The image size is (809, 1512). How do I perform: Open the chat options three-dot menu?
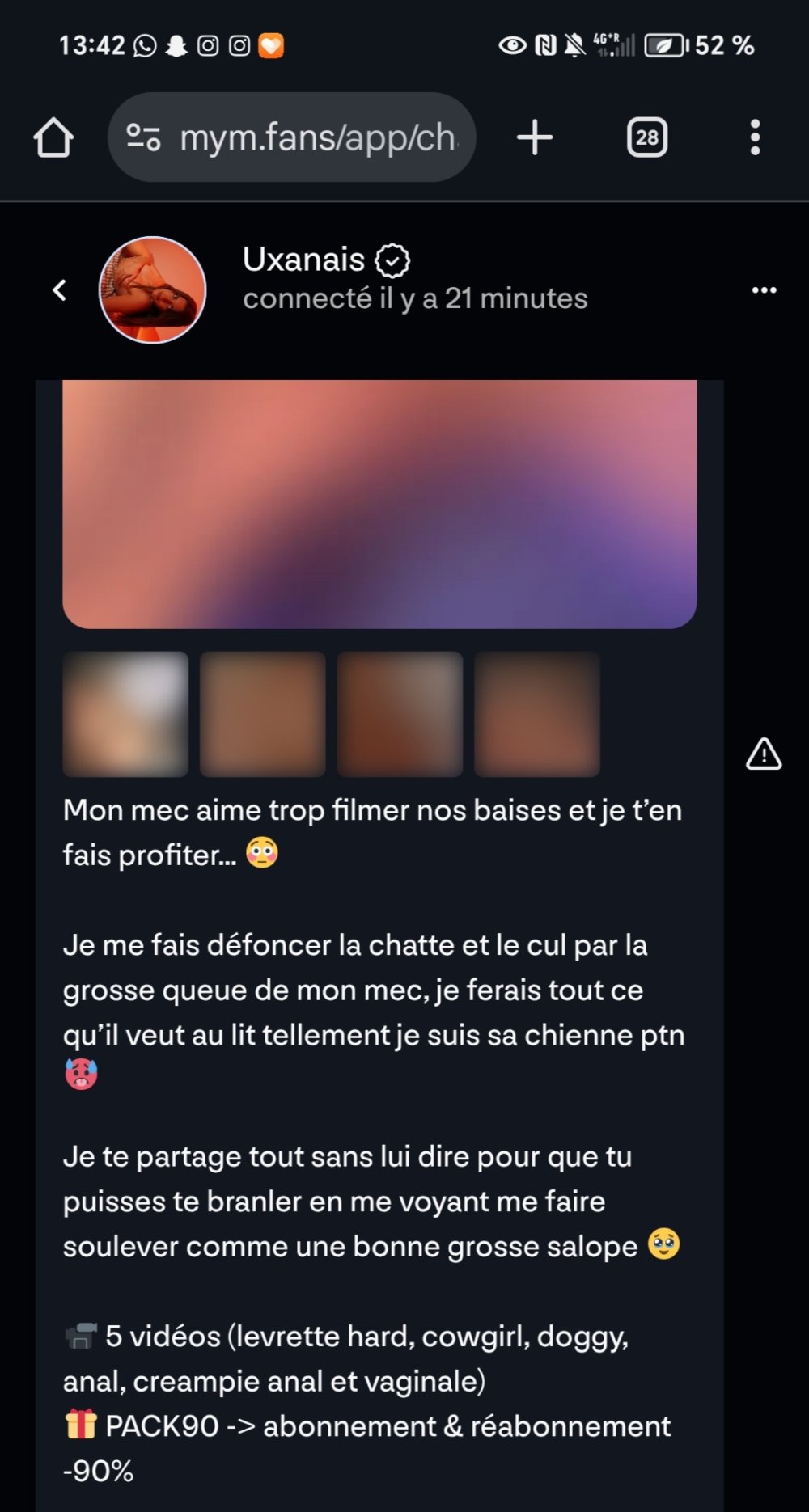pos(764,290)
